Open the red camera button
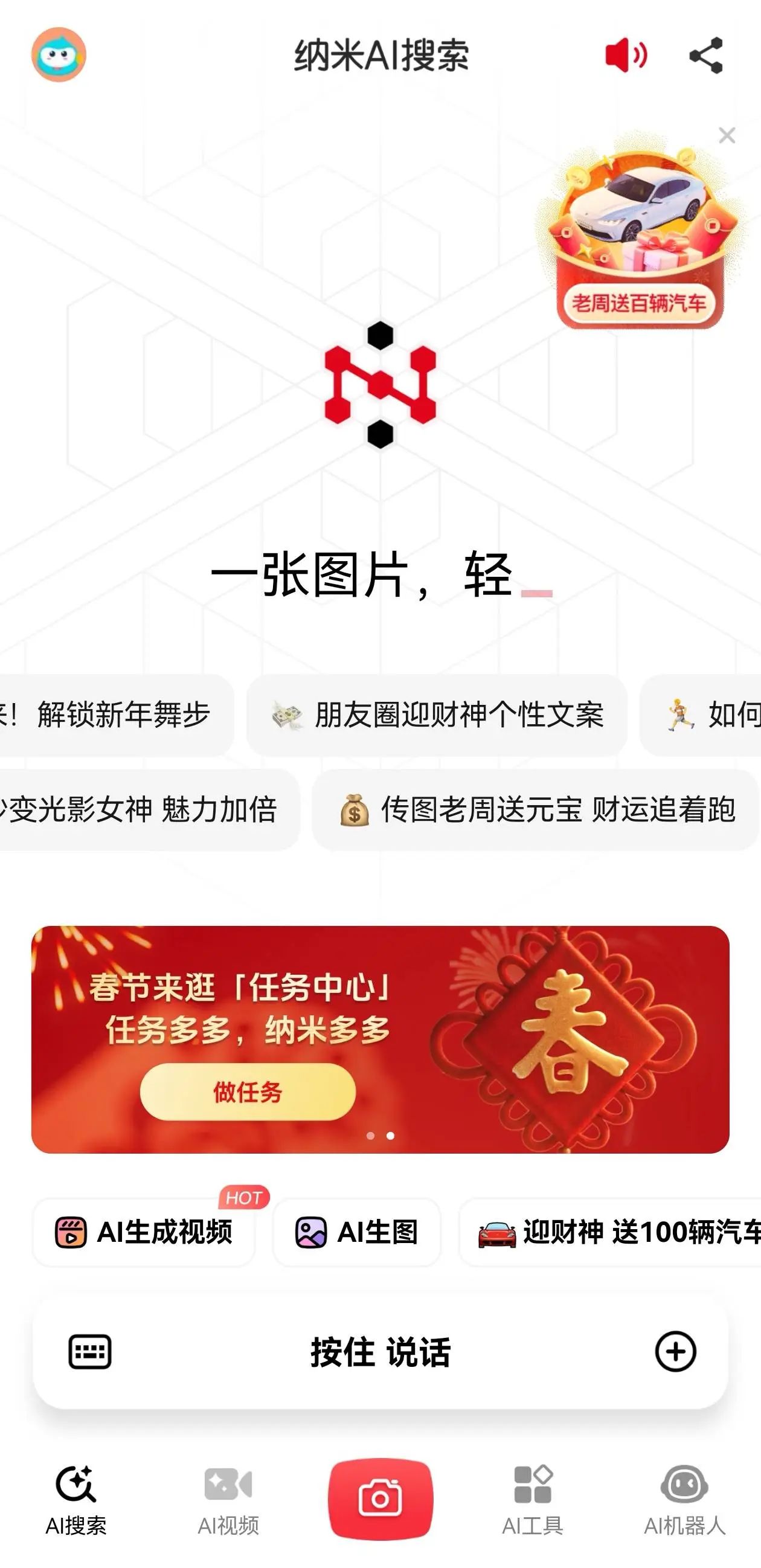The height and width of the screenshot is (1568, 761). point(380,1499)
